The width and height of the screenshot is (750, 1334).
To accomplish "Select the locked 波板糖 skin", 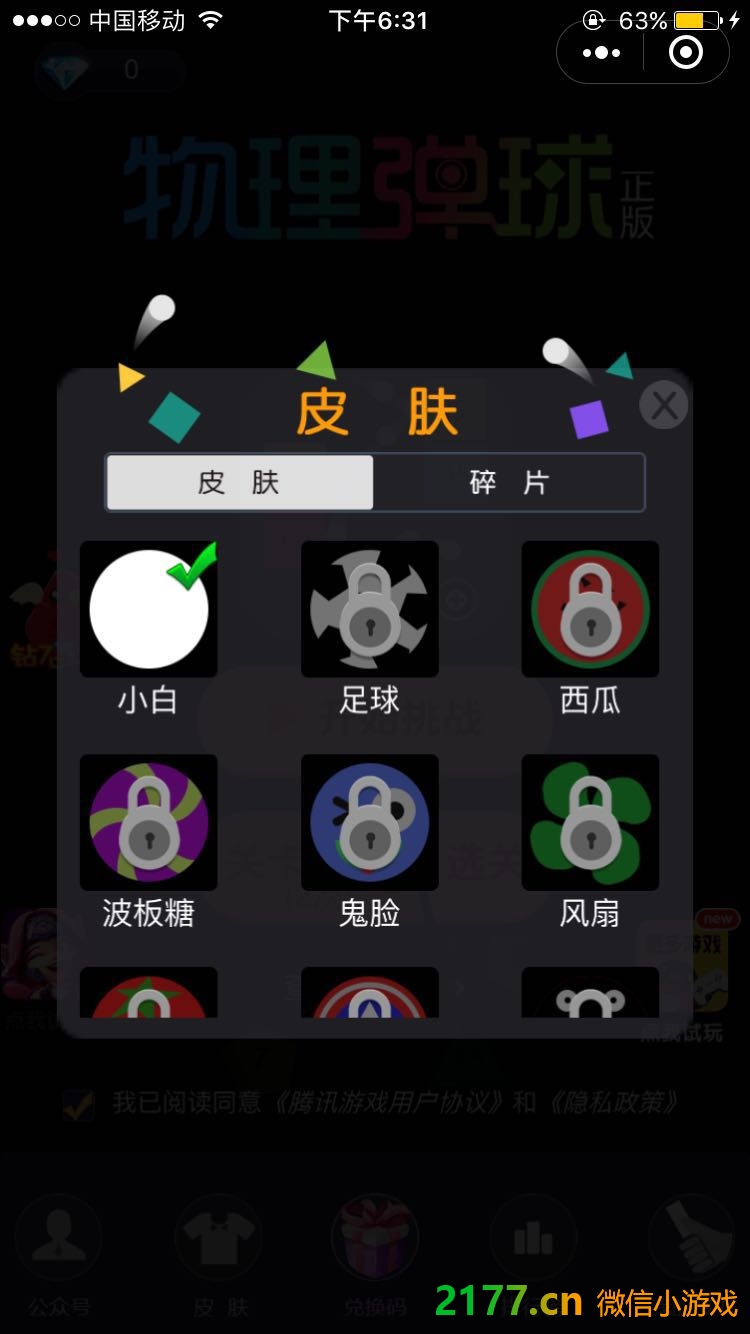I will (x=149, y=822).
